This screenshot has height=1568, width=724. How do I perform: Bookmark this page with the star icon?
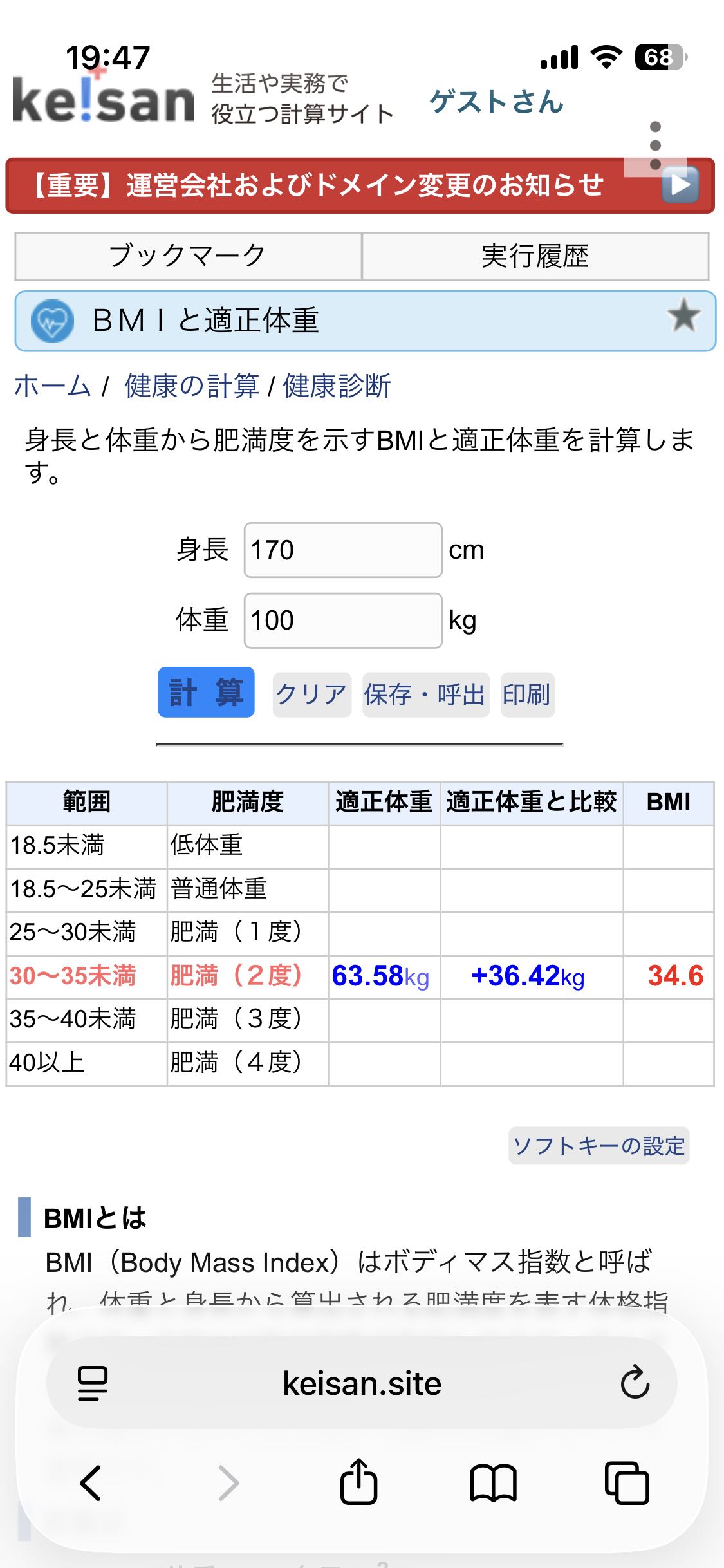point(683,315)
